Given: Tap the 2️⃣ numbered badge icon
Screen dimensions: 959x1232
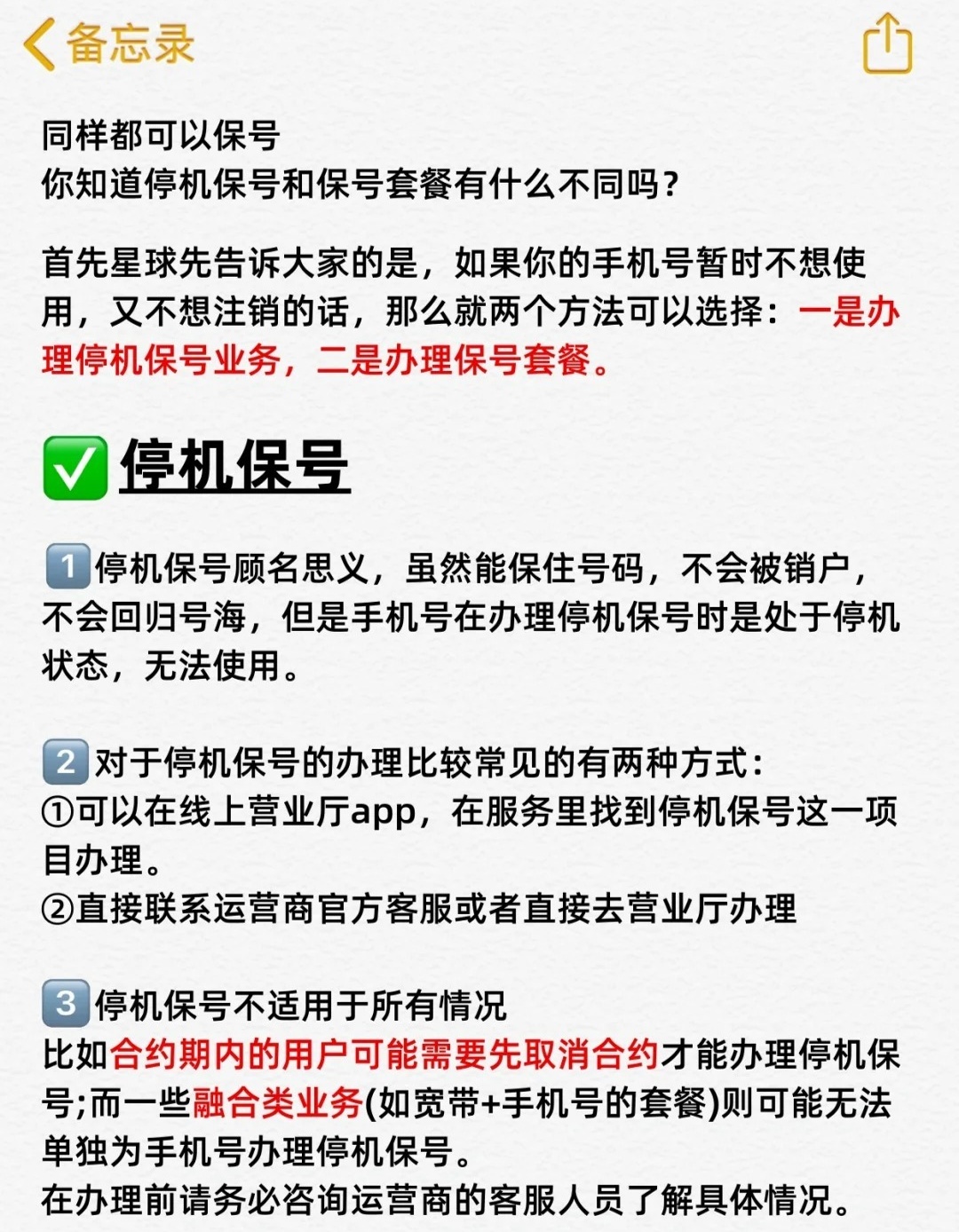Looking at the screenshot, I should click(65, 761).
